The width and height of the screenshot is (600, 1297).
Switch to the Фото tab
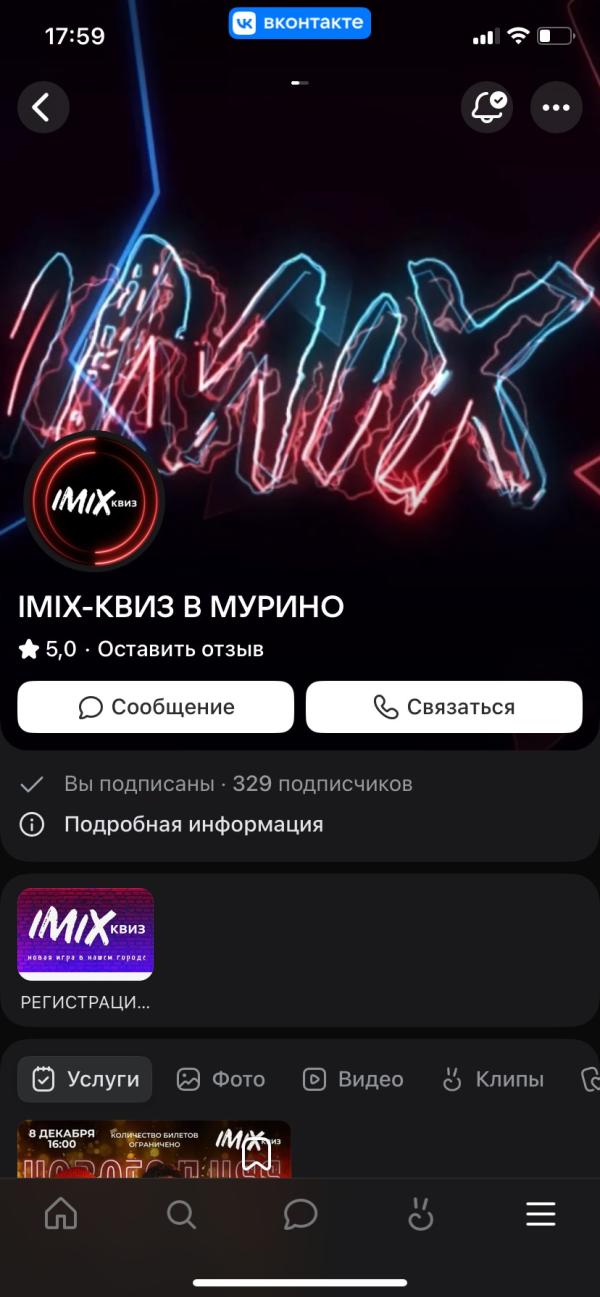pos(221,1080)
